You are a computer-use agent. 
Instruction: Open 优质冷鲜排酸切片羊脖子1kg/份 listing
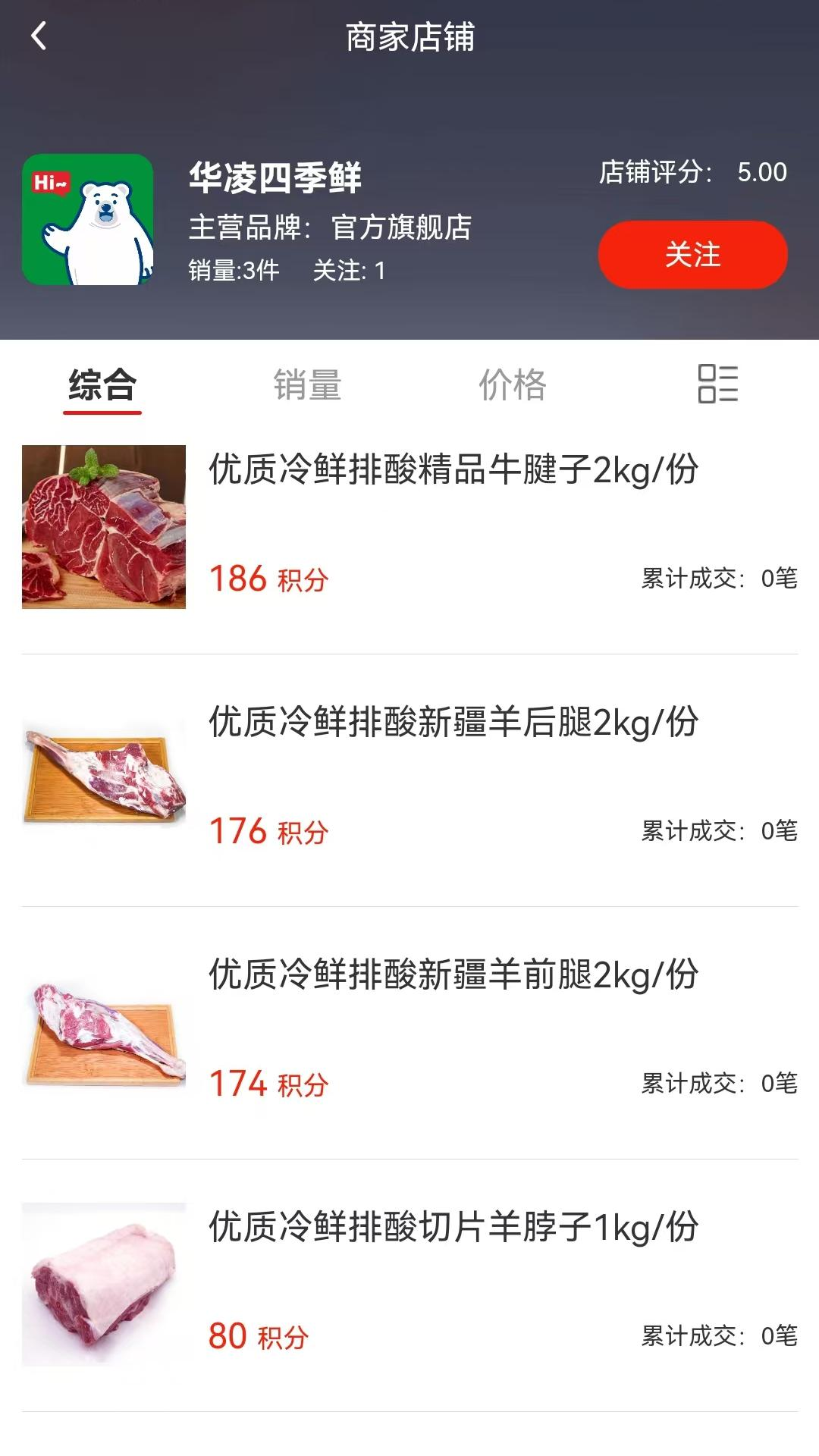pyautogui.click(x=453, y=1227)
